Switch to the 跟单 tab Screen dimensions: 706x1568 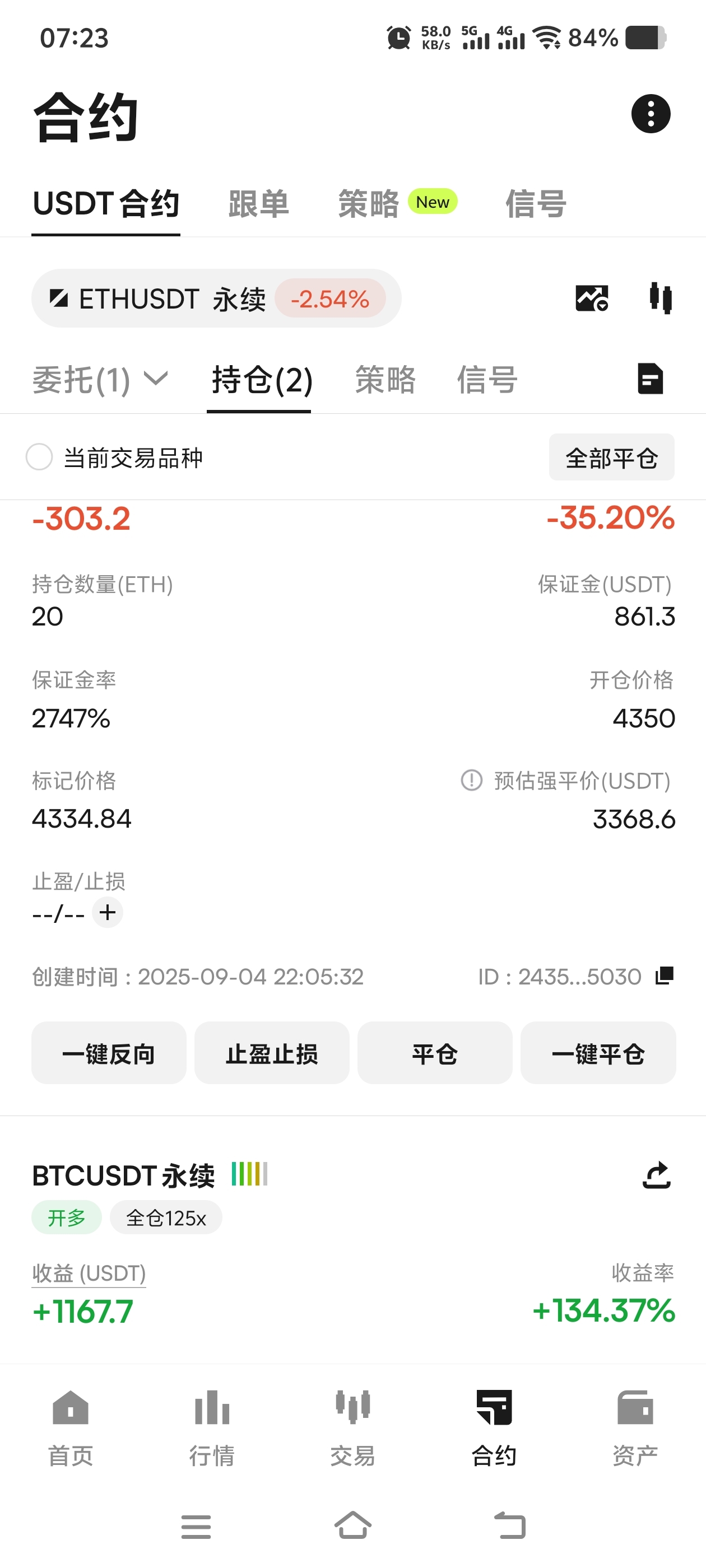258,203
